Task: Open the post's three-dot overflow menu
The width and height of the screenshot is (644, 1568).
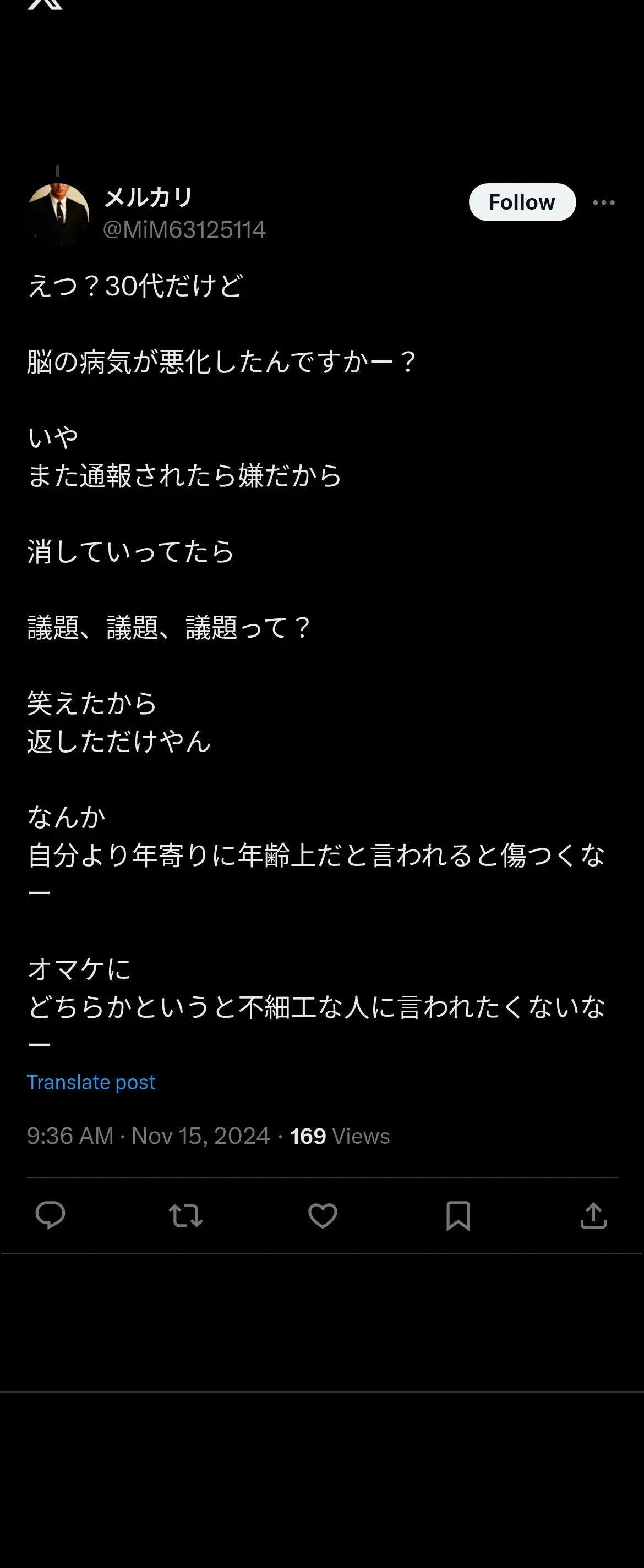Action: point(603,202)
